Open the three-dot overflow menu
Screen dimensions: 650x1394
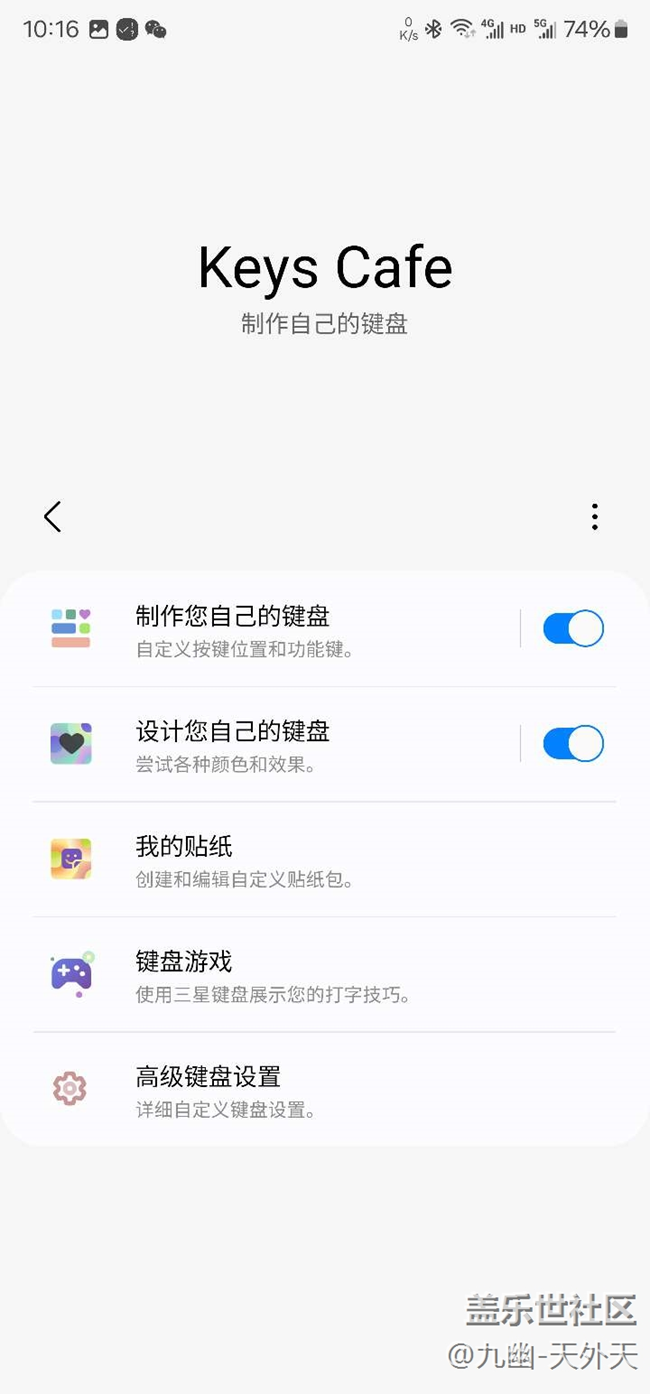coord(595,516)
